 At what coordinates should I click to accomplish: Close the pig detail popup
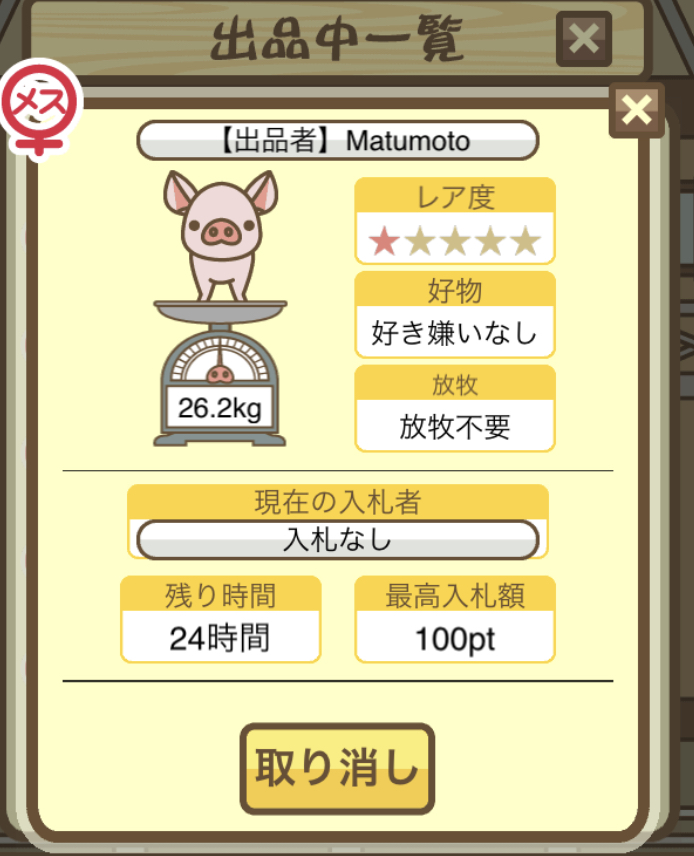tap(636, 109)
